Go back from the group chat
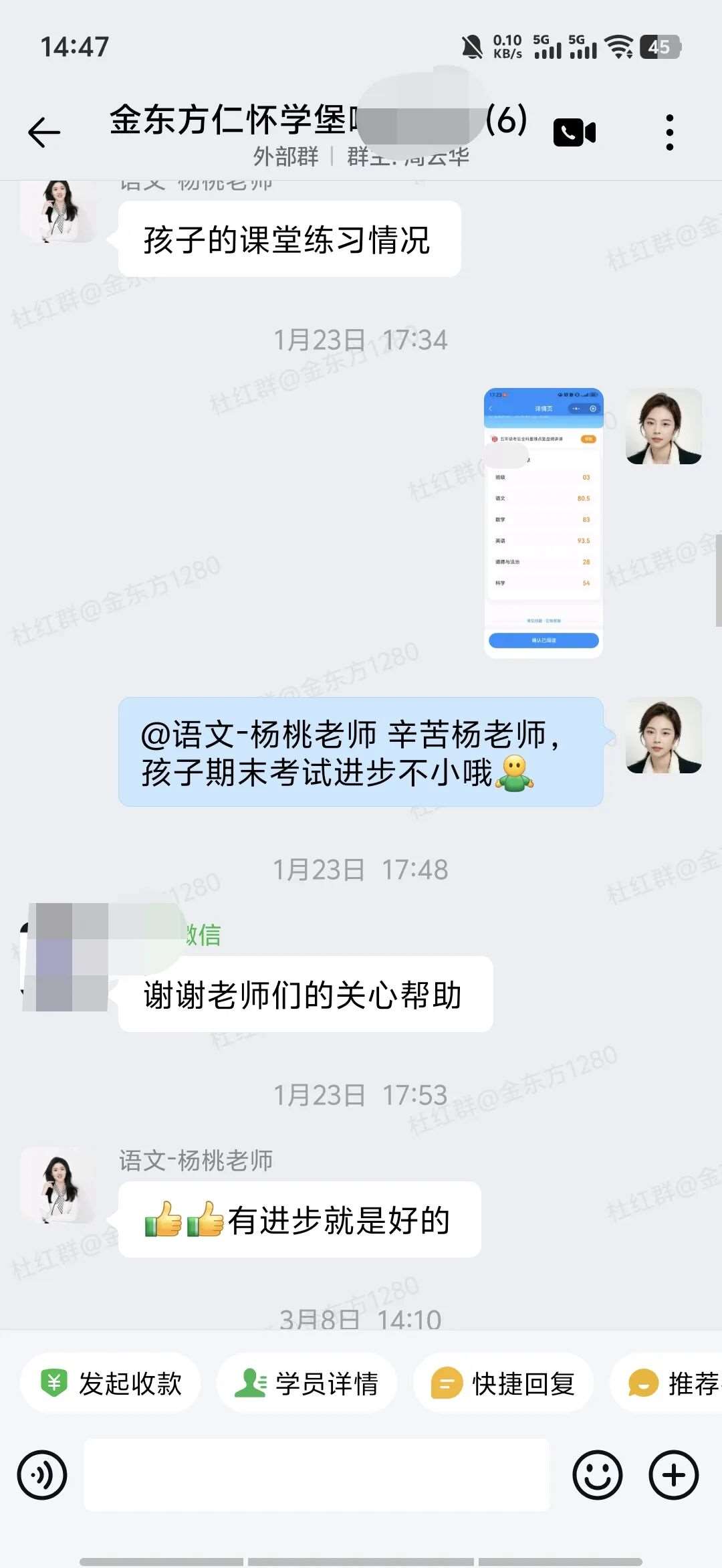 coord(44,132)
